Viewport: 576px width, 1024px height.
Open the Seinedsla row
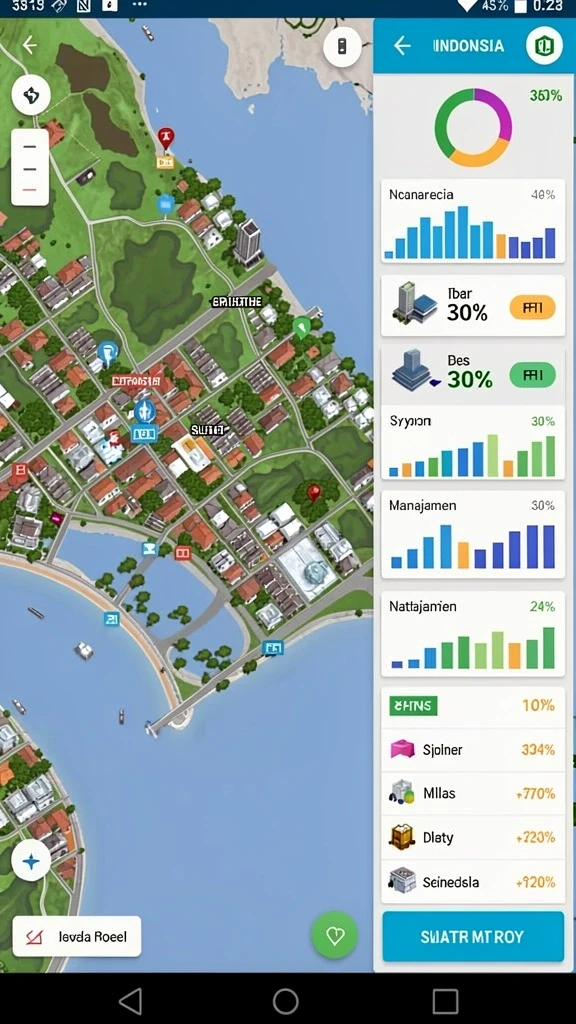pos(473,882)
